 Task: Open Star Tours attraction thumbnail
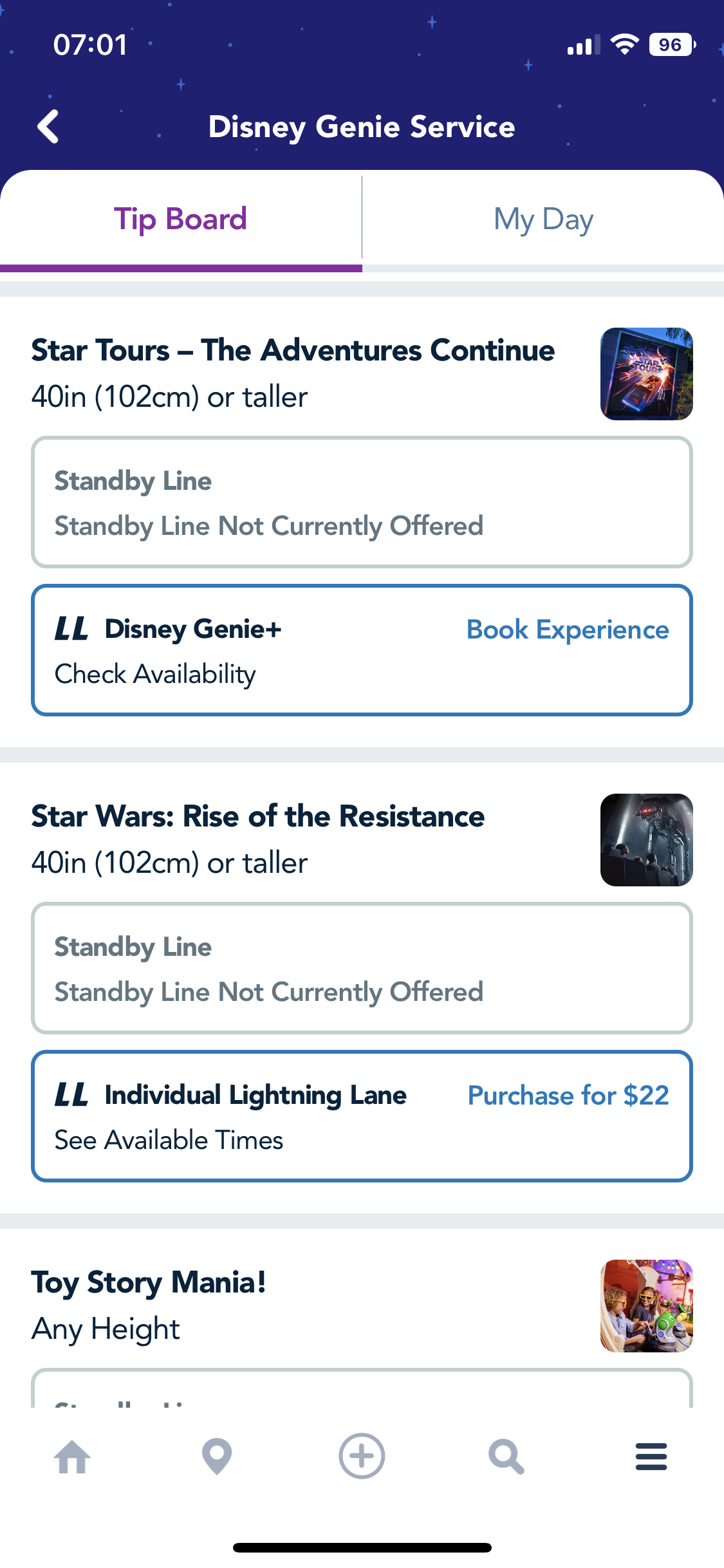pyautogui.click(x=646, y=374)
